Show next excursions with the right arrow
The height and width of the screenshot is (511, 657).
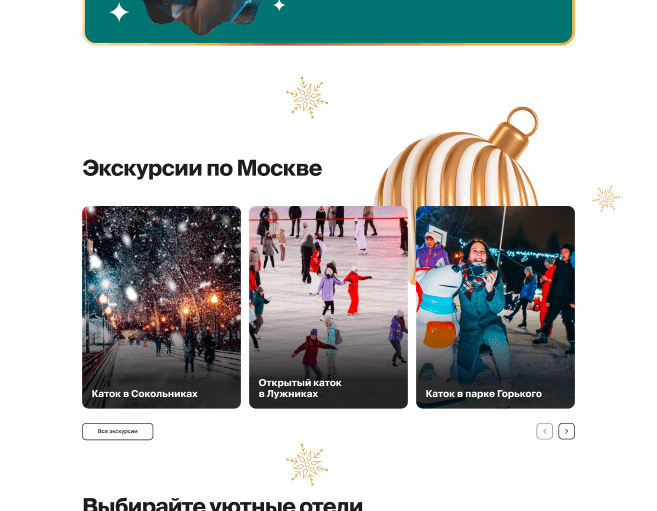566,432
